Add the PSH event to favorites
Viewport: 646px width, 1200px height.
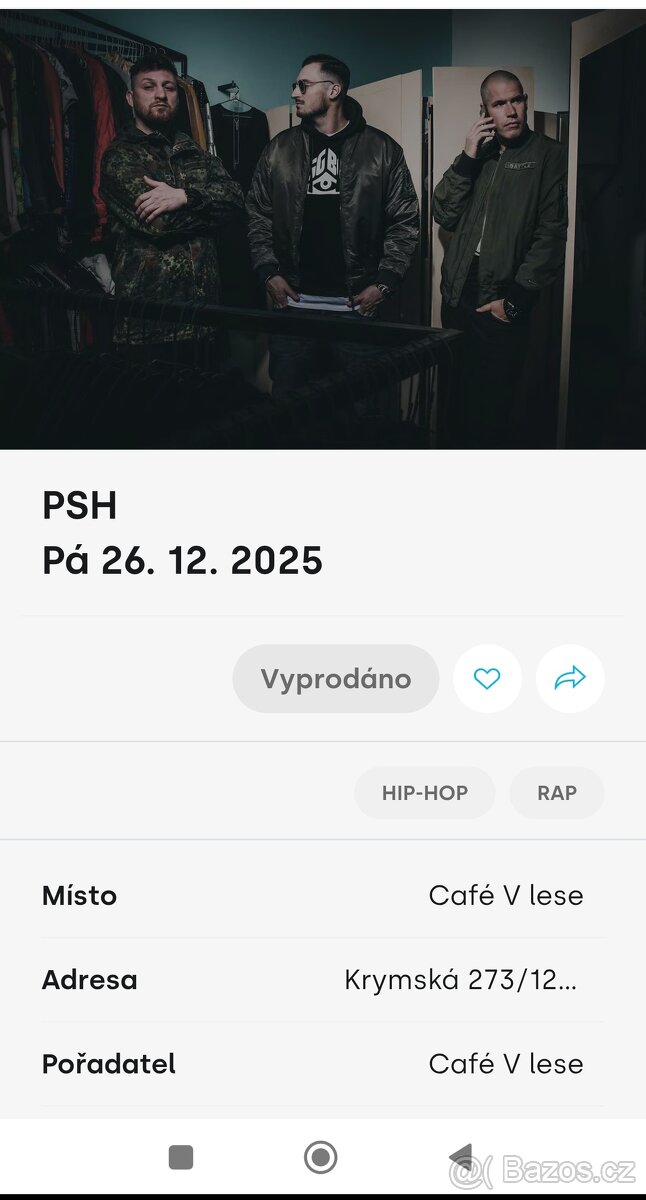coord(487,679)
